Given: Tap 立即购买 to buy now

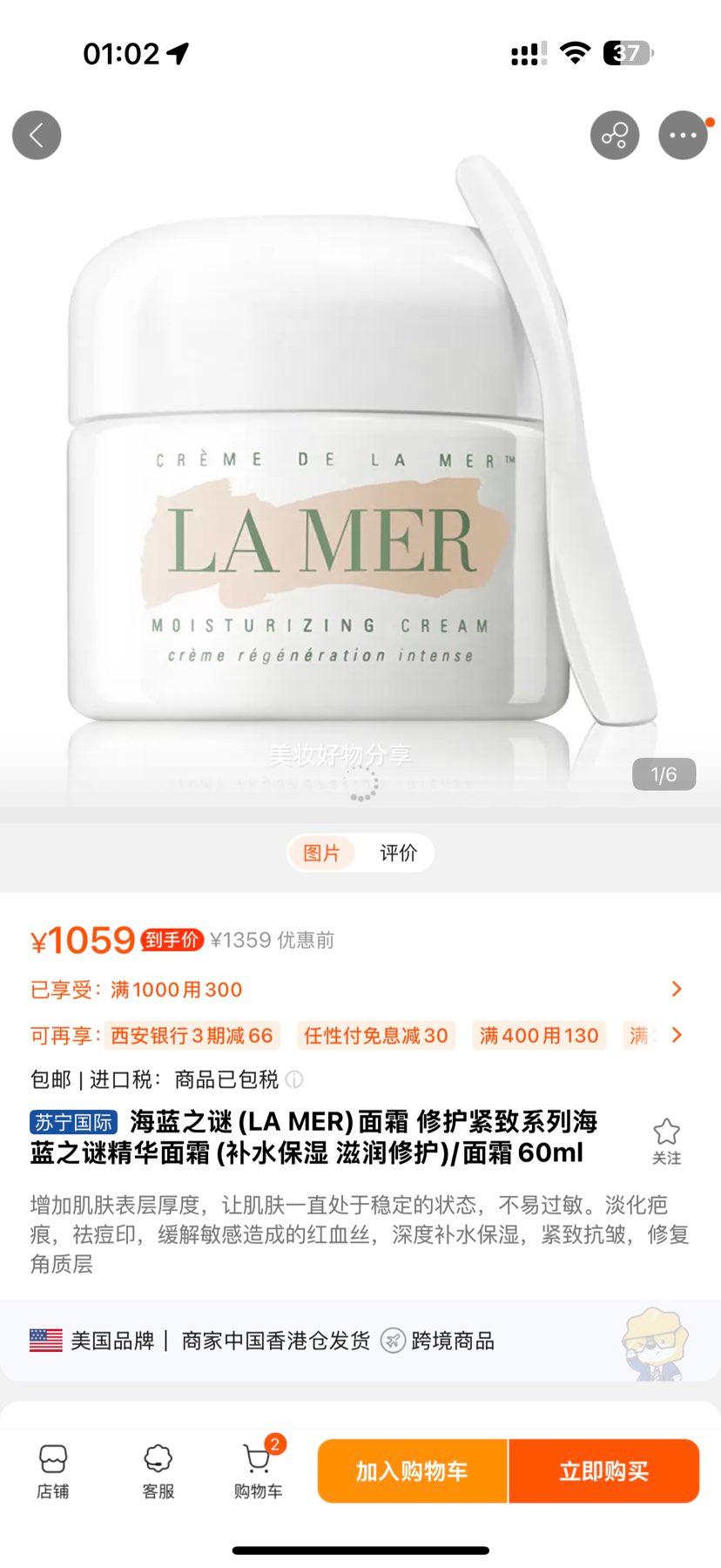Looking at the screenshot, I should [603, 1472].
